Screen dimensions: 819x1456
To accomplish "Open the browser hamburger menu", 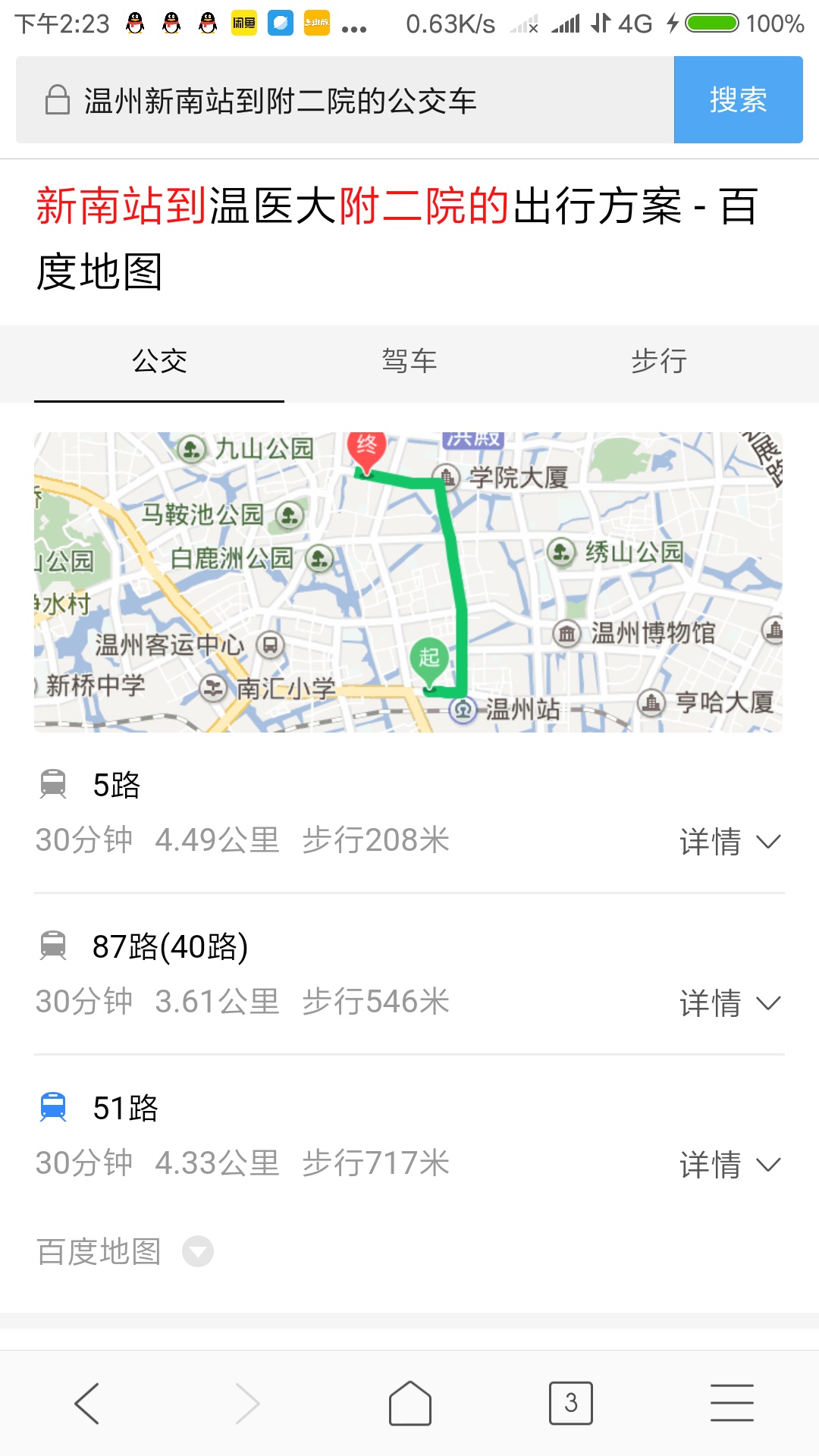I will (x=732, y=1403).
